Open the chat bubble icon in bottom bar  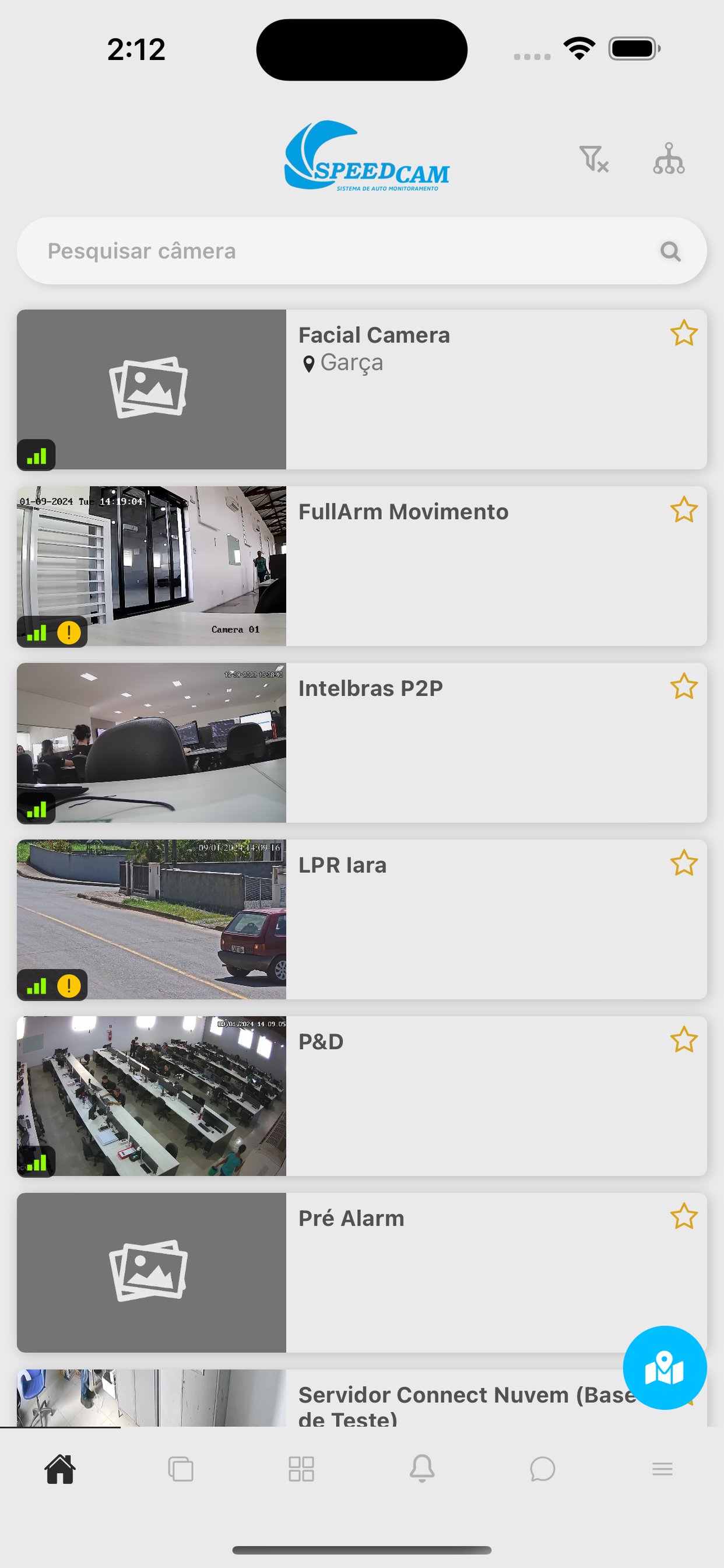point(542,1469)
